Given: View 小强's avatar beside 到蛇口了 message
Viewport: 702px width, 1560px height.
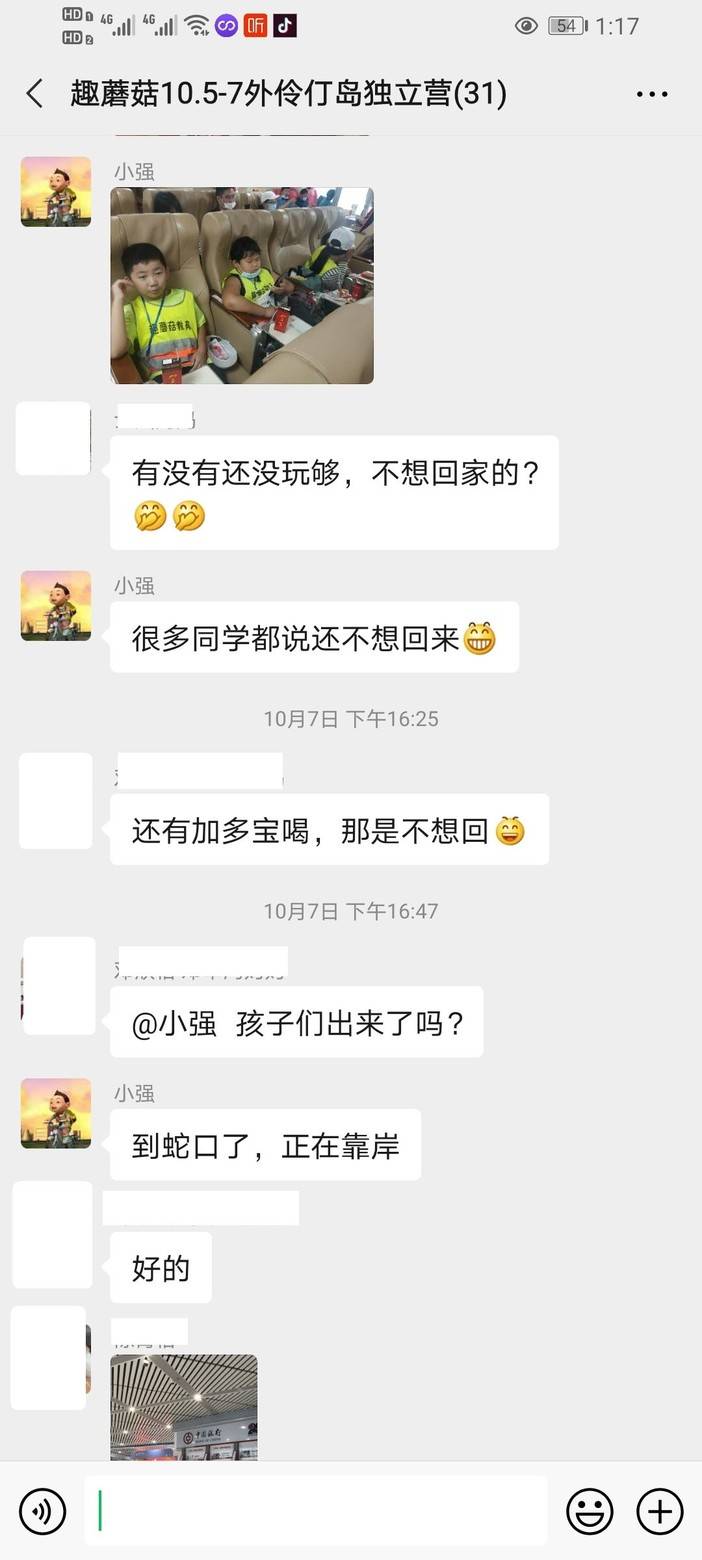Looking at the screenshot, I should [x=56, y=1113].
